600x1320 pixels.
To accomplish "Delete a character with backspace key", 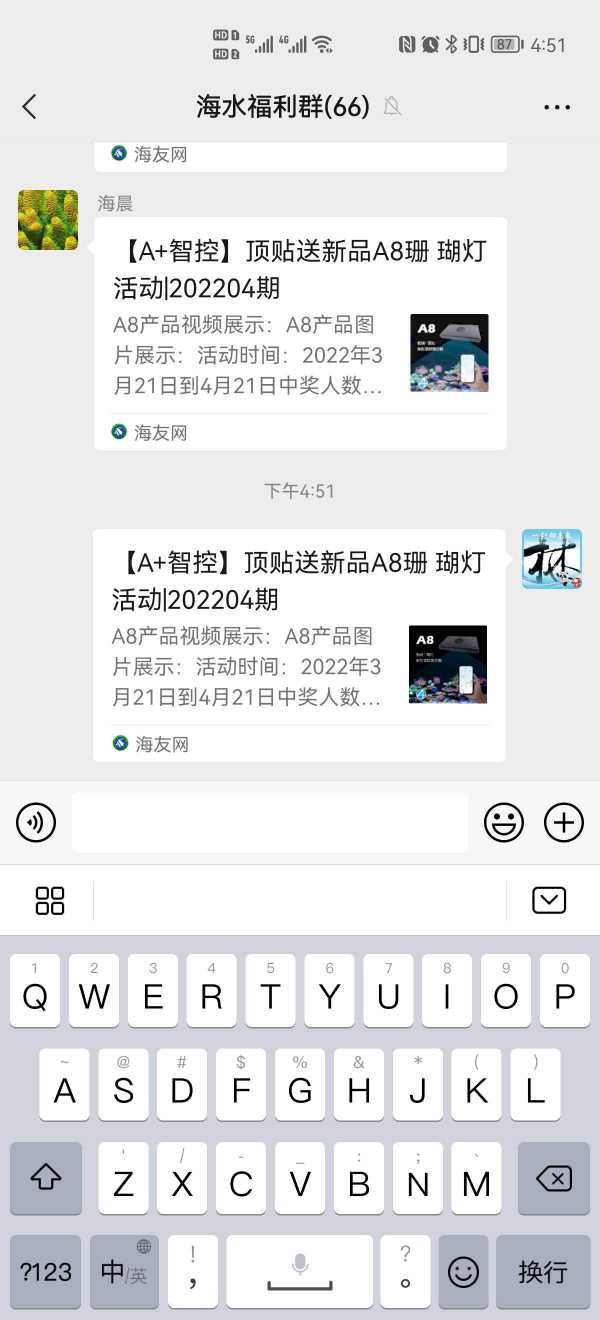I will pyautogui.click(x=553, y=1179).
